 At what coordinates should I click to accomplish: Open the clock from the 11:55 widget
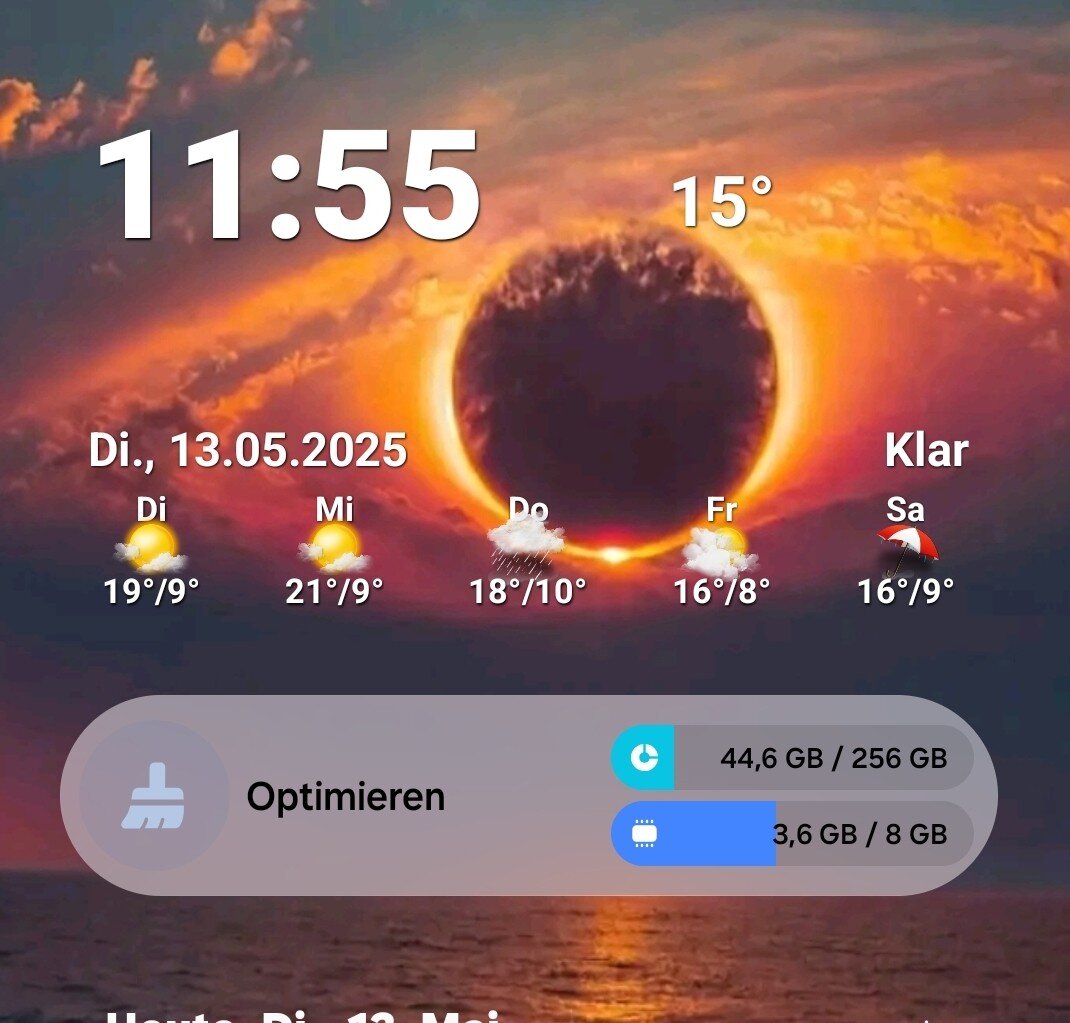click(x=288, y=186)
